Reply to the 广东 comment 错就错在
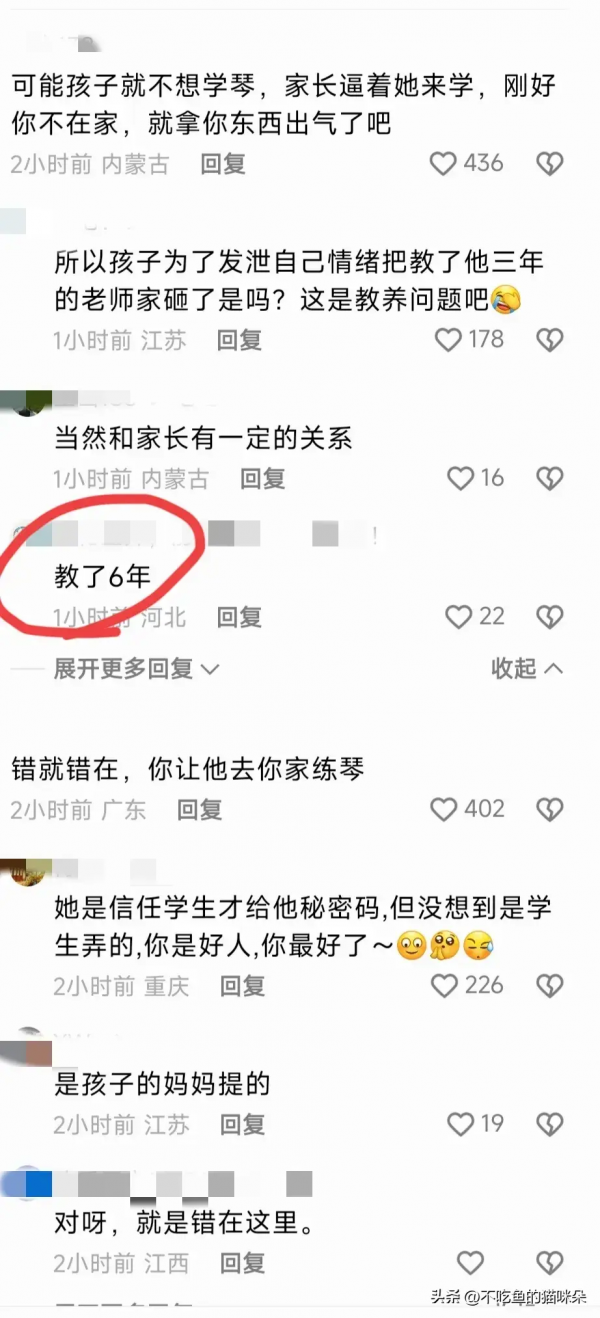The image size is (600, 1318). pyautogui.click(x=199, y=810)
